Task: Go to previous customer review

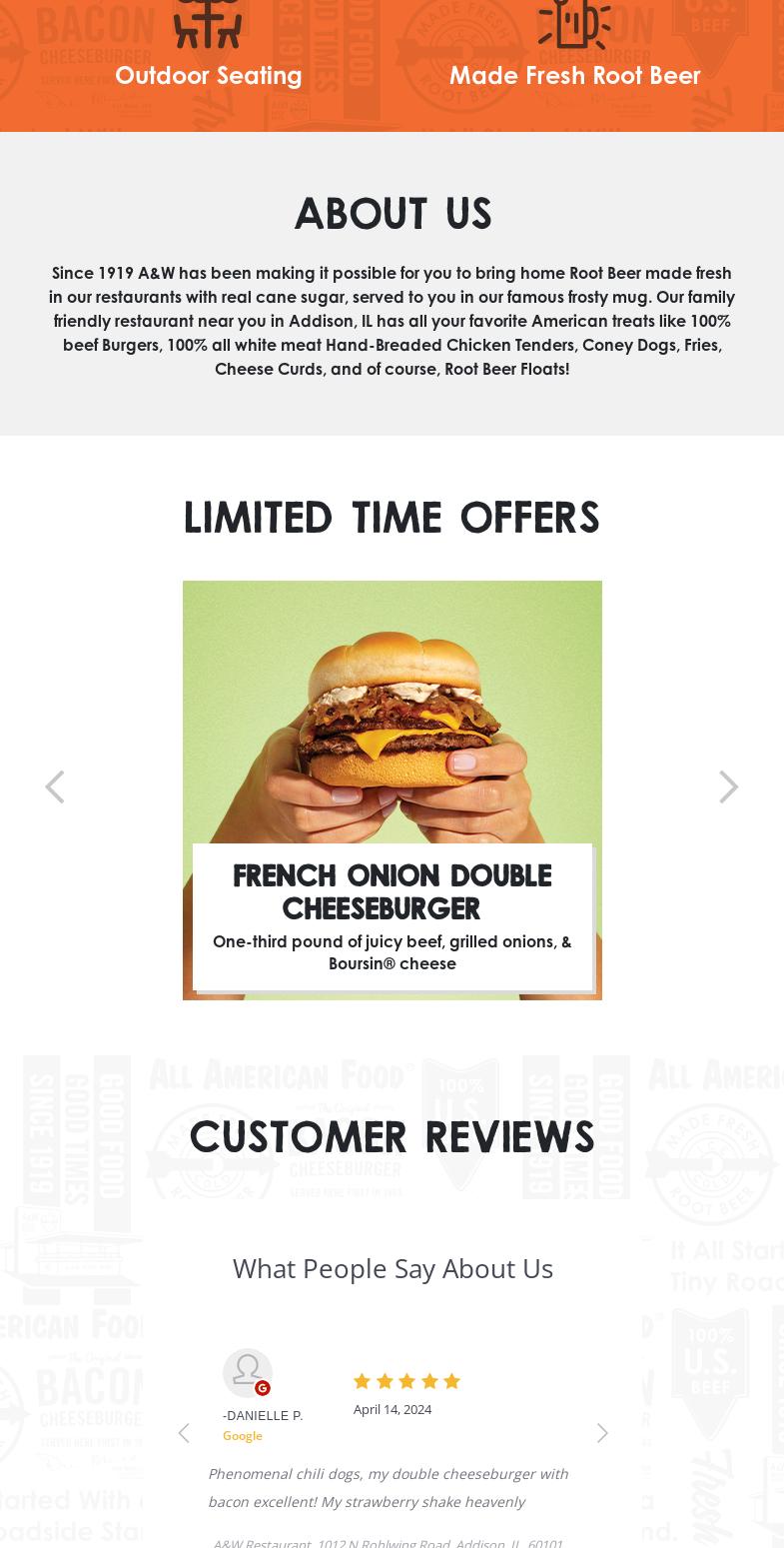Action: pos(184,1433)
